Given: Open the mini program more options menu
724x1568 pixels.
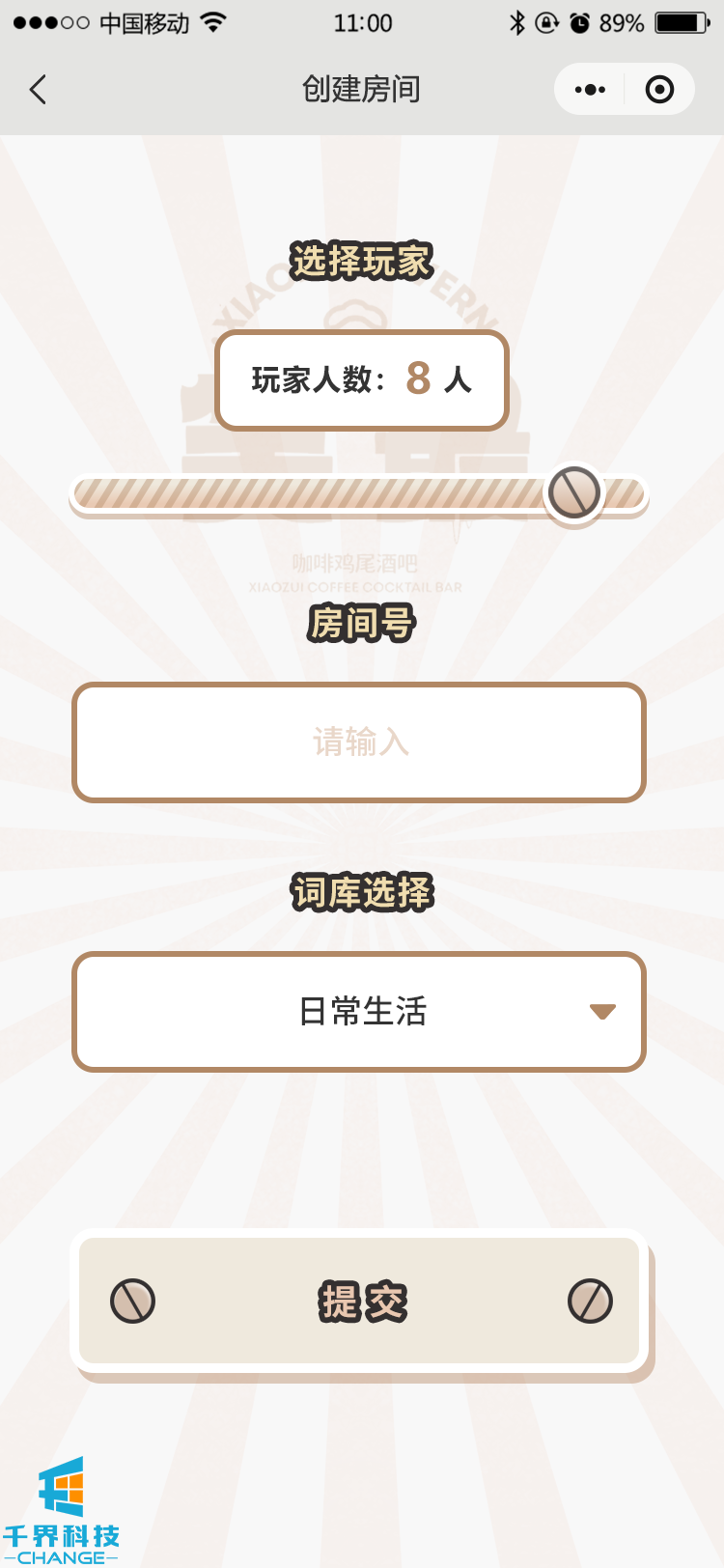Looking at the screenshot, I should [590, 90].
